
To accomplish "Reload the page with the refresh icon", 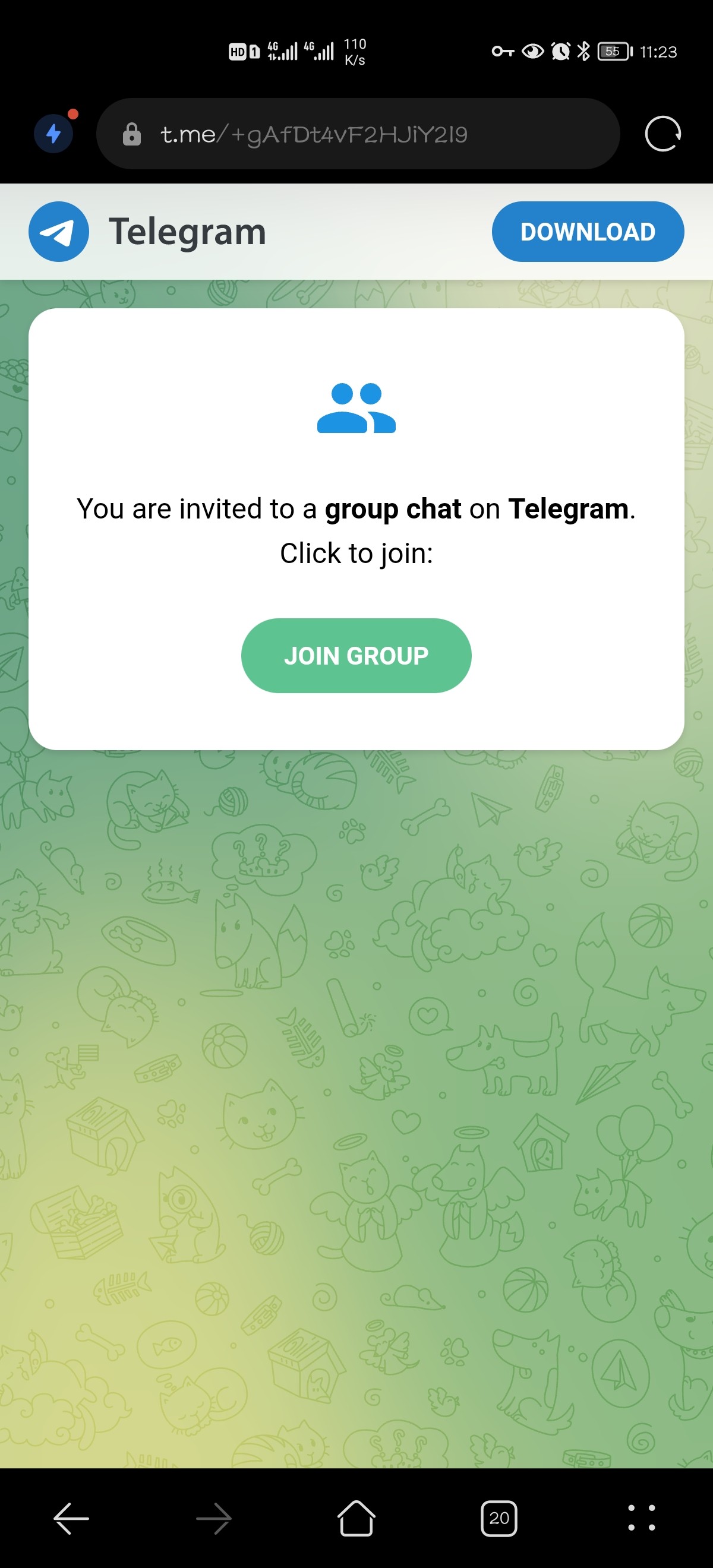I will (x=662, y=134).
